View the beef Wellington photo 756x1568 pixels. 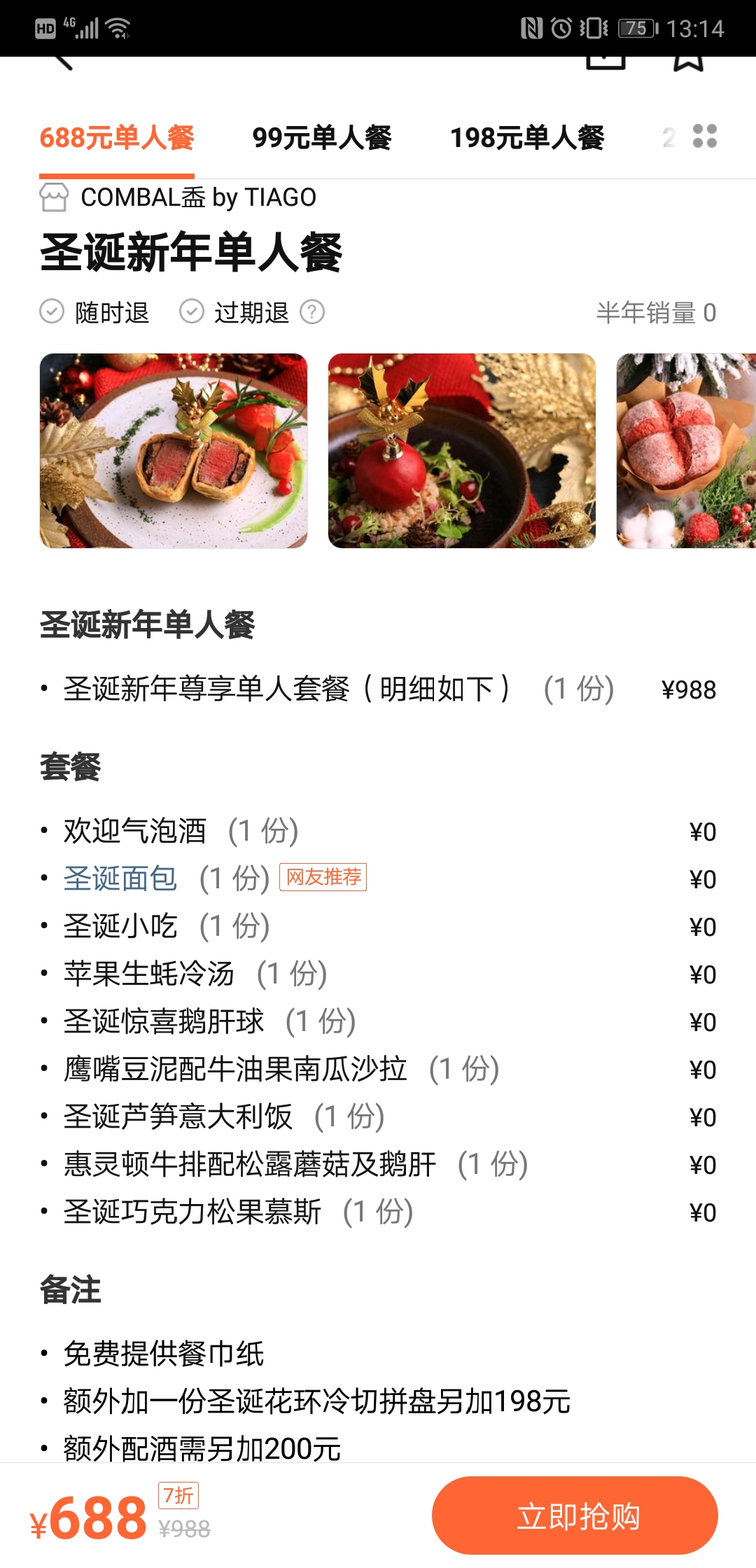[174, 451]
